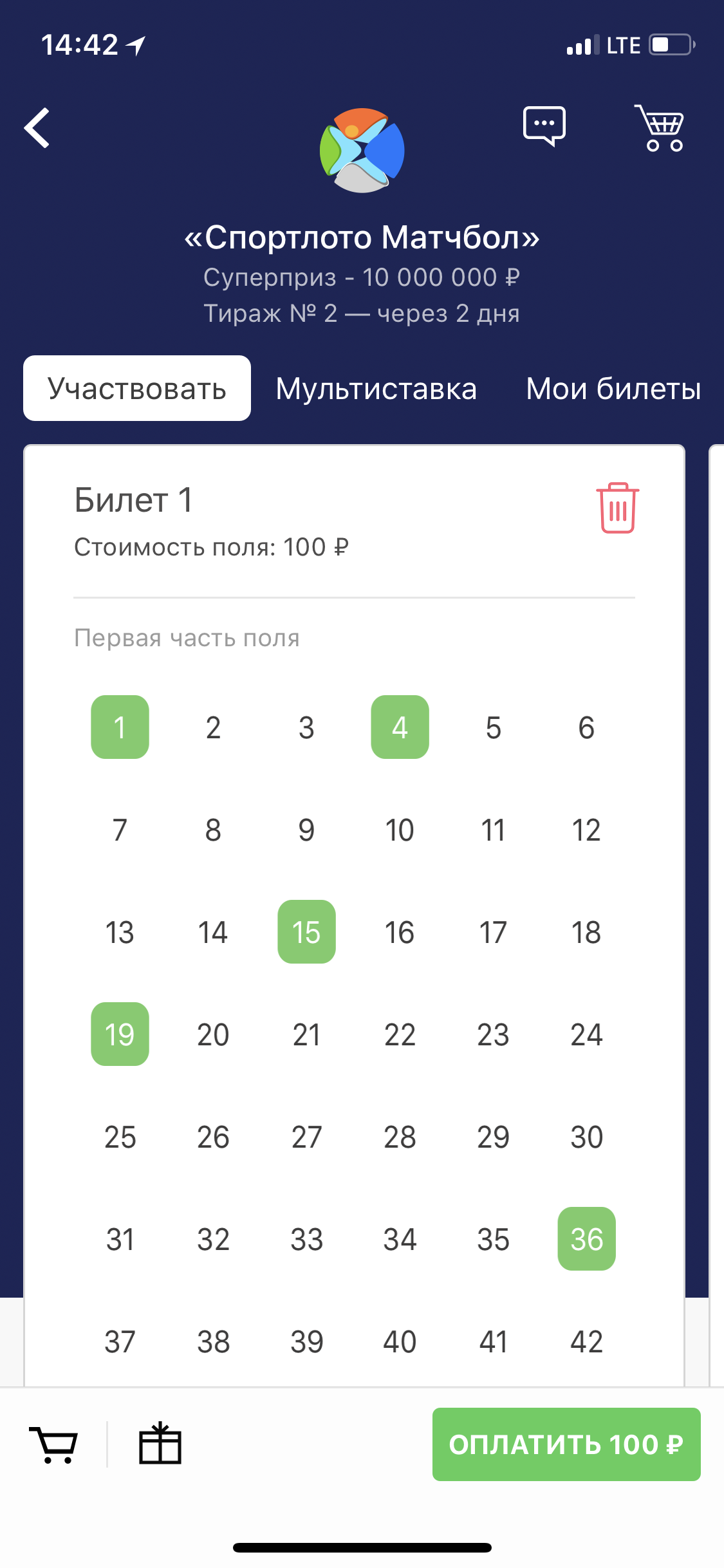The height and width of the screenshot is (1568, 724).
Task: Switch to the Мои билеты tab
Action: (x=613, y=389)
